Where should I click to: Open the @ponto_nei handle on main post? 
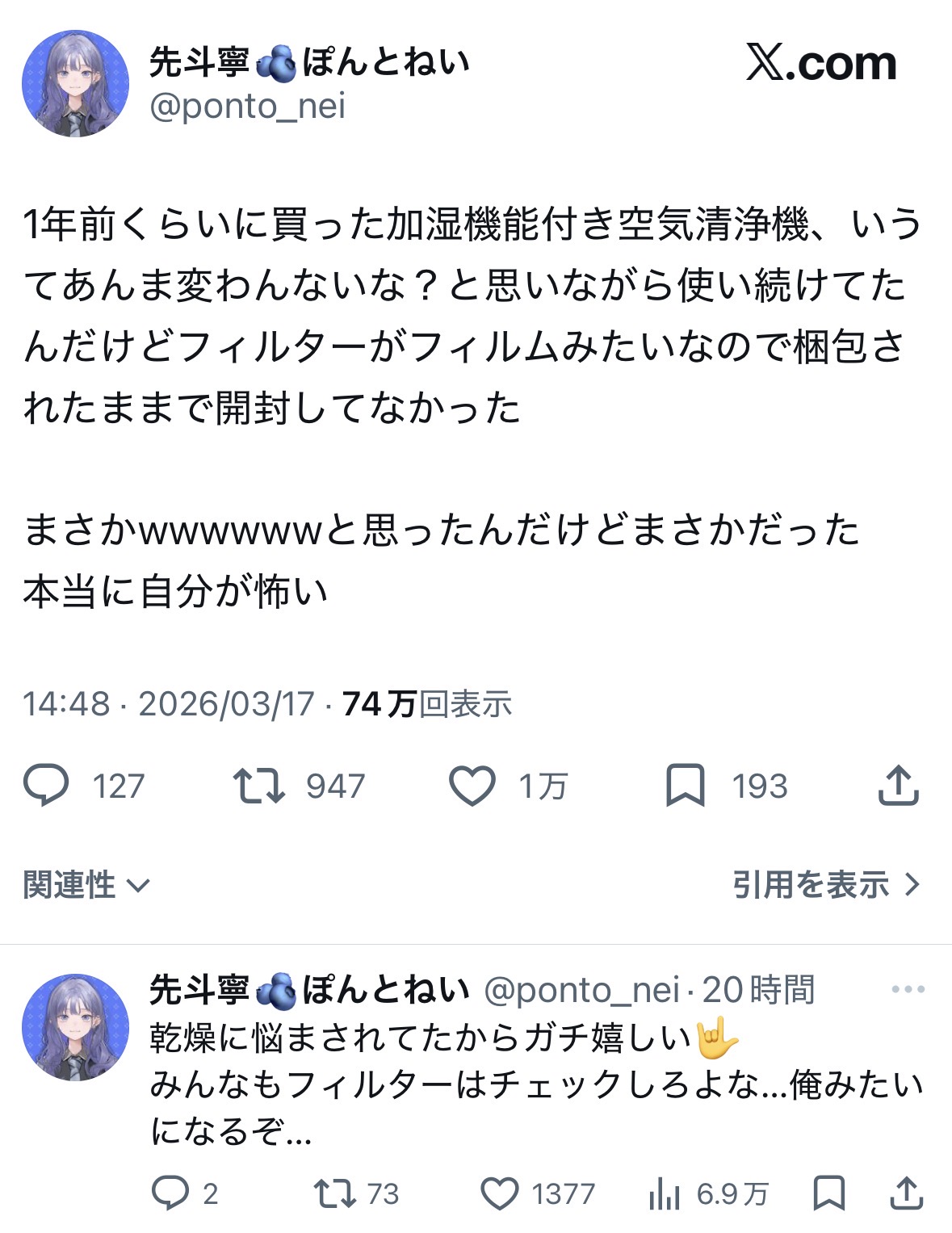pos(247,107)
